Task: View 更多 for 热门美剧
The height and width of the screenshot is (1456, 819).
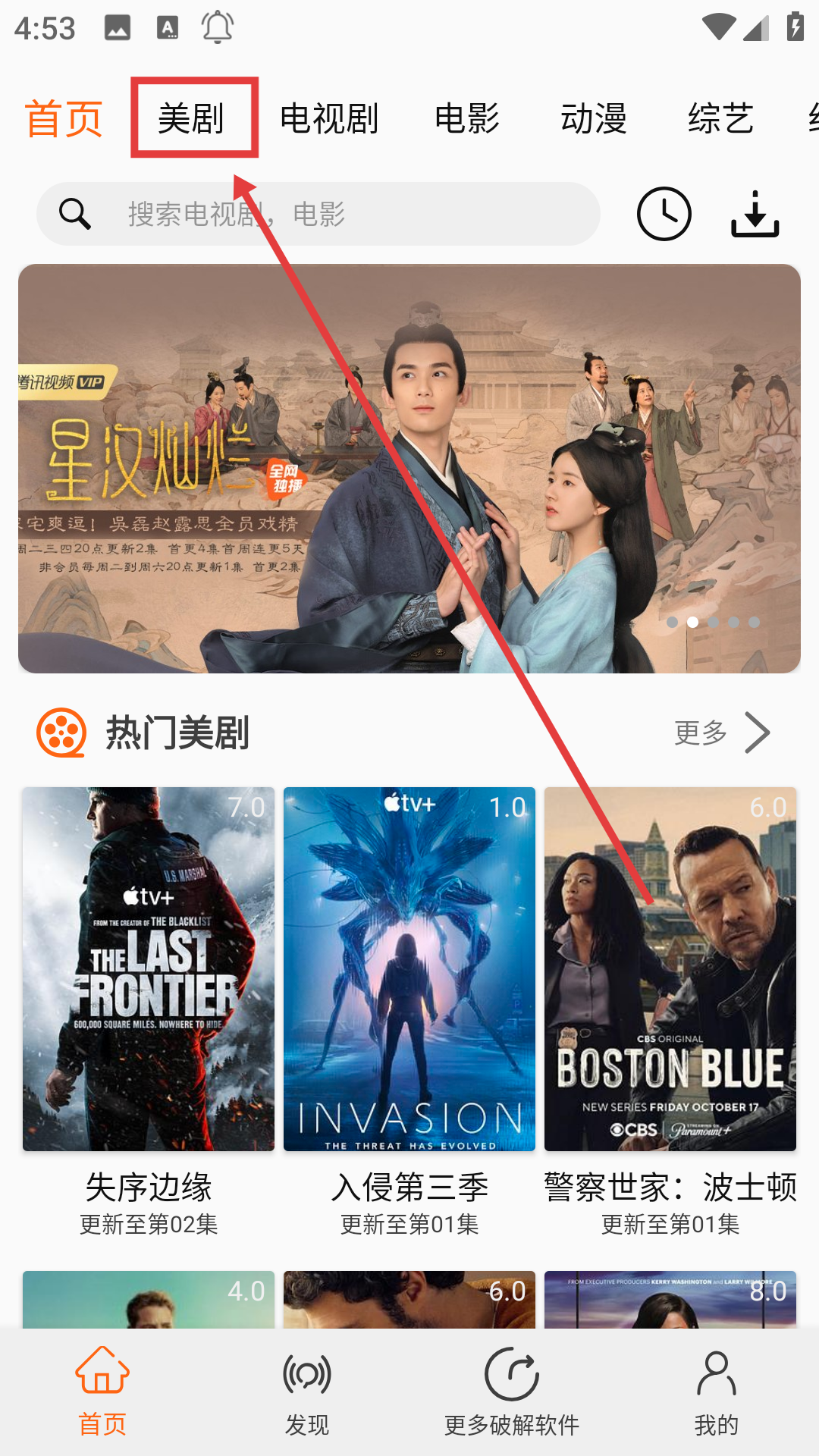Action: pyautogui.click(x=721, y=733)
